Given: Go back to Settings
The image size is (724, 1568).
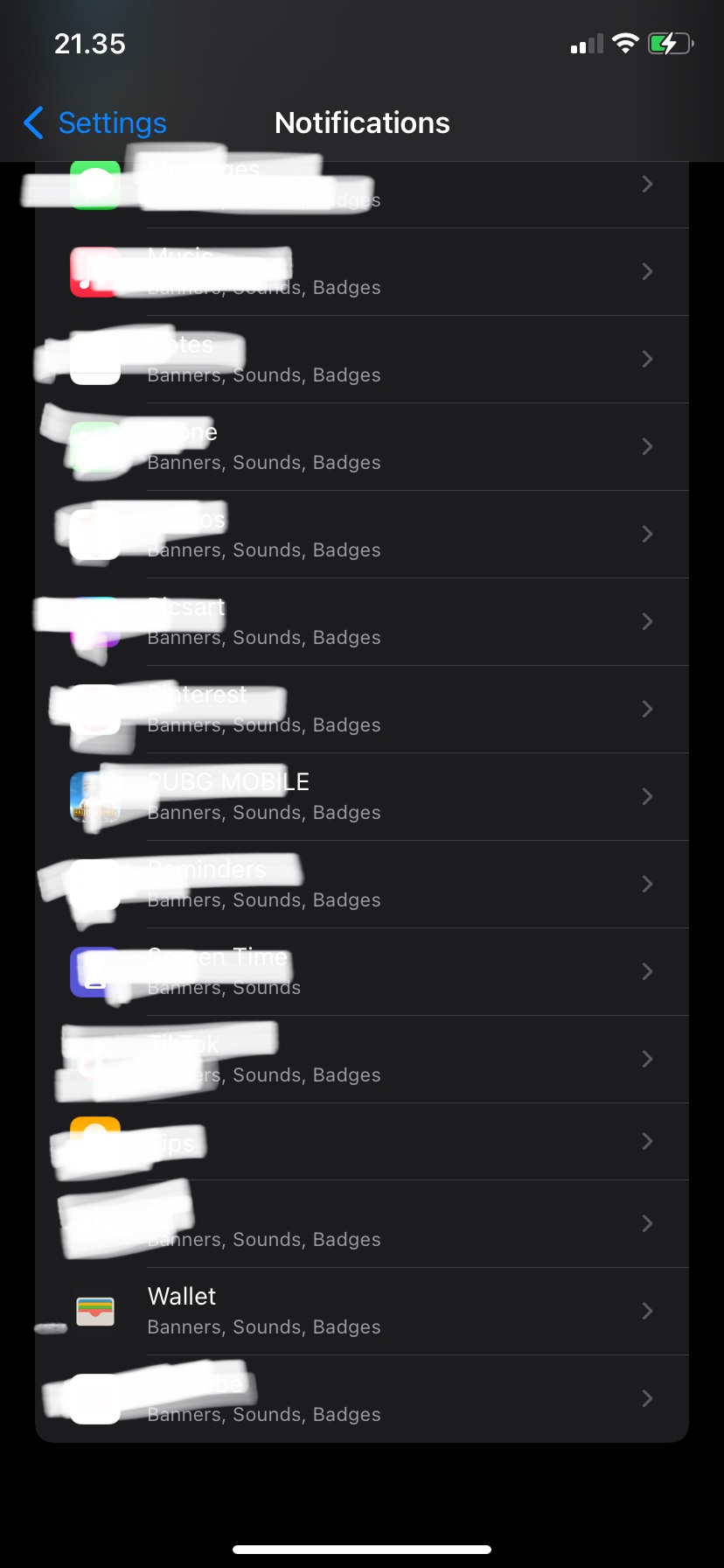Looking at the screenshot, I should coord(94,123).
